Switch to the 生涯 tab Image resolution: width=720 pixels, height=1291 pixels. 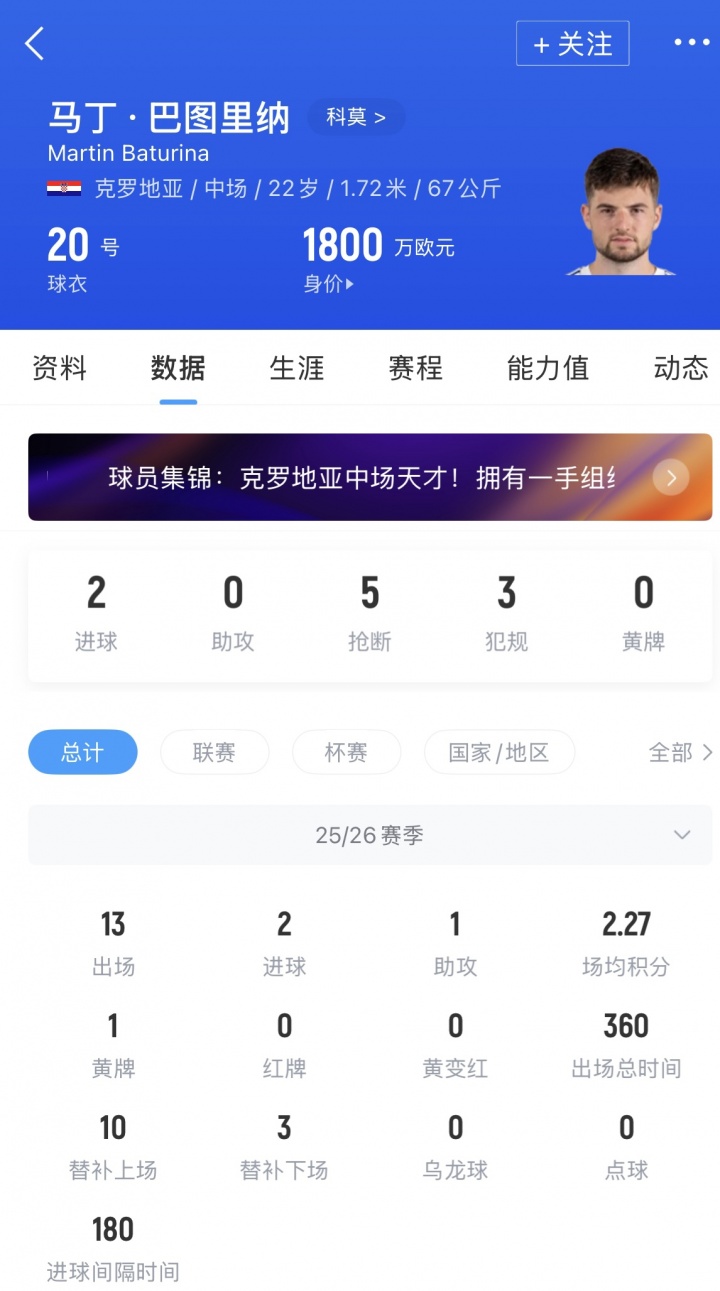click(296, 367)
